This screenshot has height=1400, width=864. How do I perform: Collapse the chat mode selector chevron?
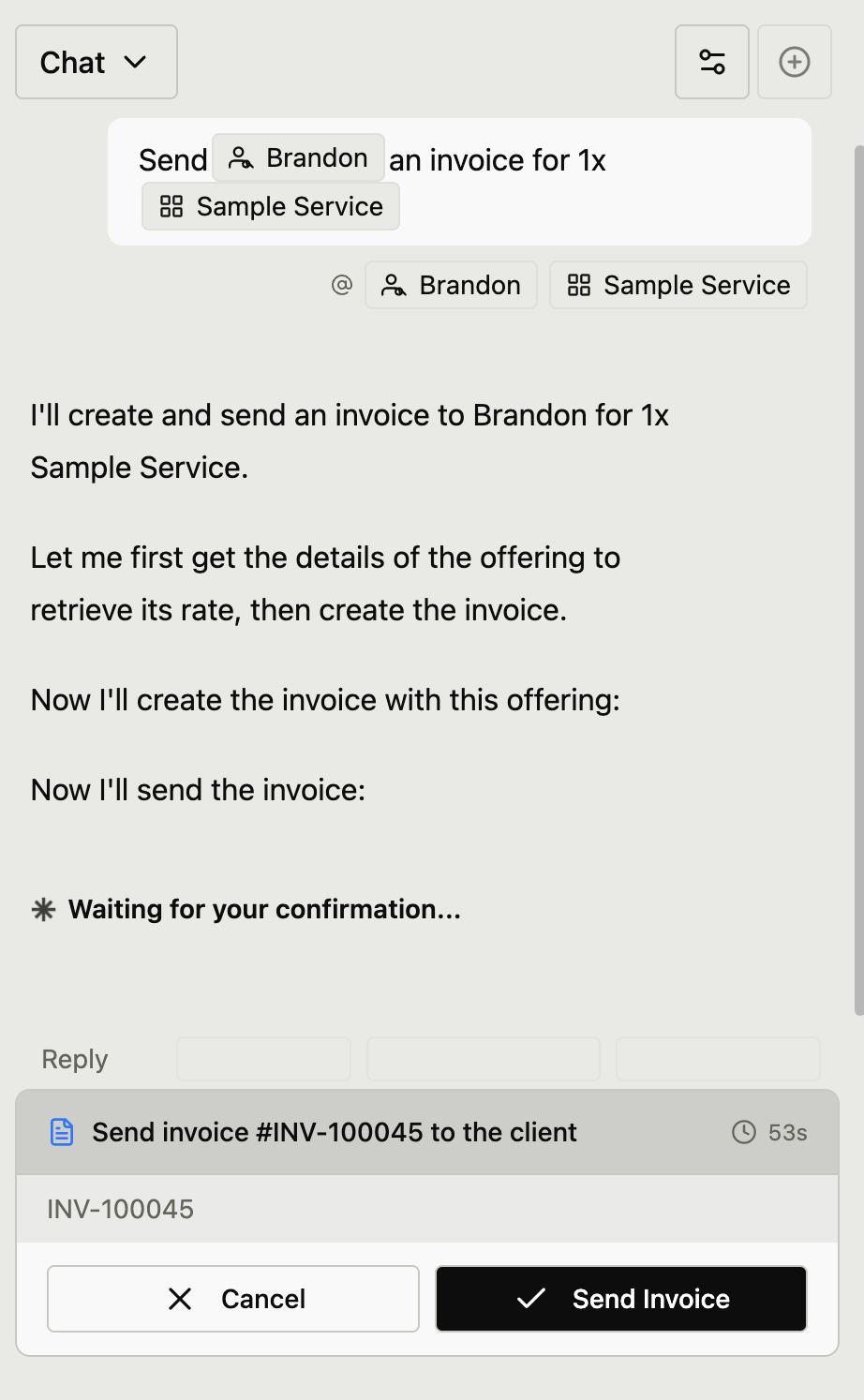(137, 64)
